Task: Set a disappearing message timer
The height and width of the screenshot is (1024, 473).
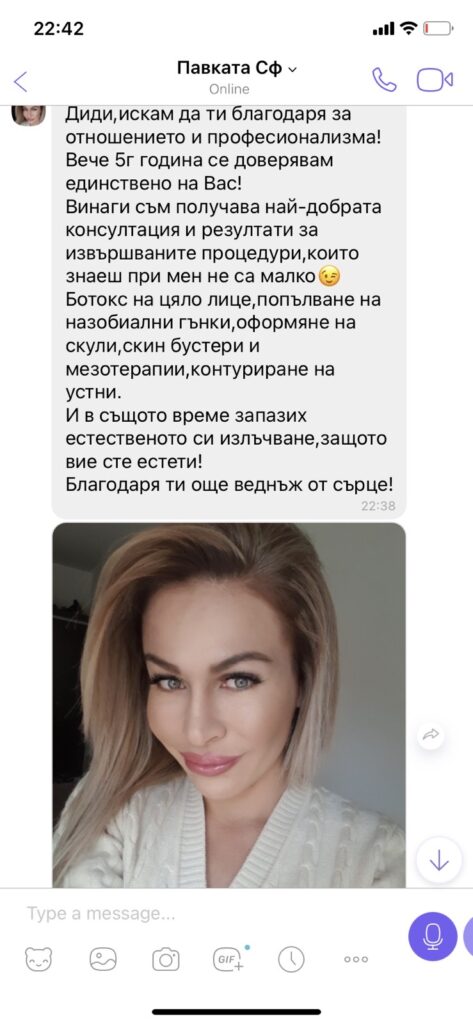Action: tap(291, 959)
